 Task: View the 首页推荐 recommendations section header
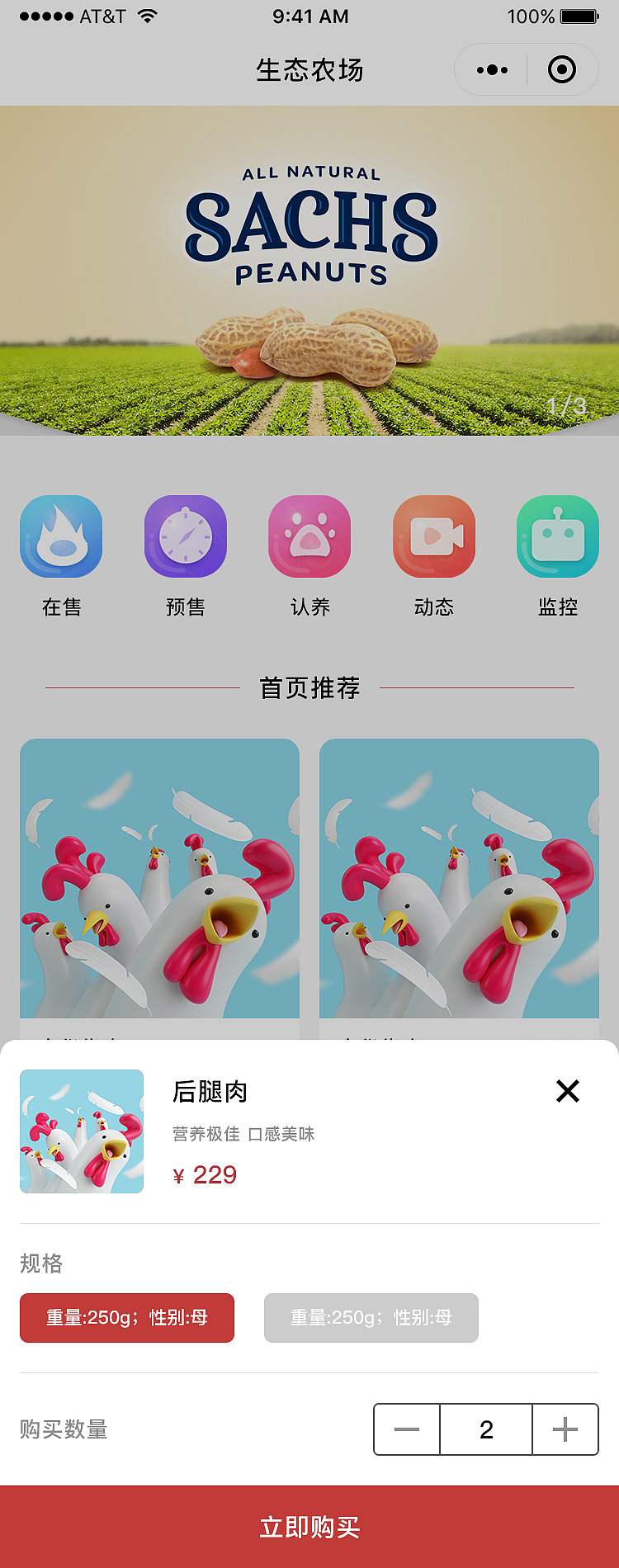[309, 687]
